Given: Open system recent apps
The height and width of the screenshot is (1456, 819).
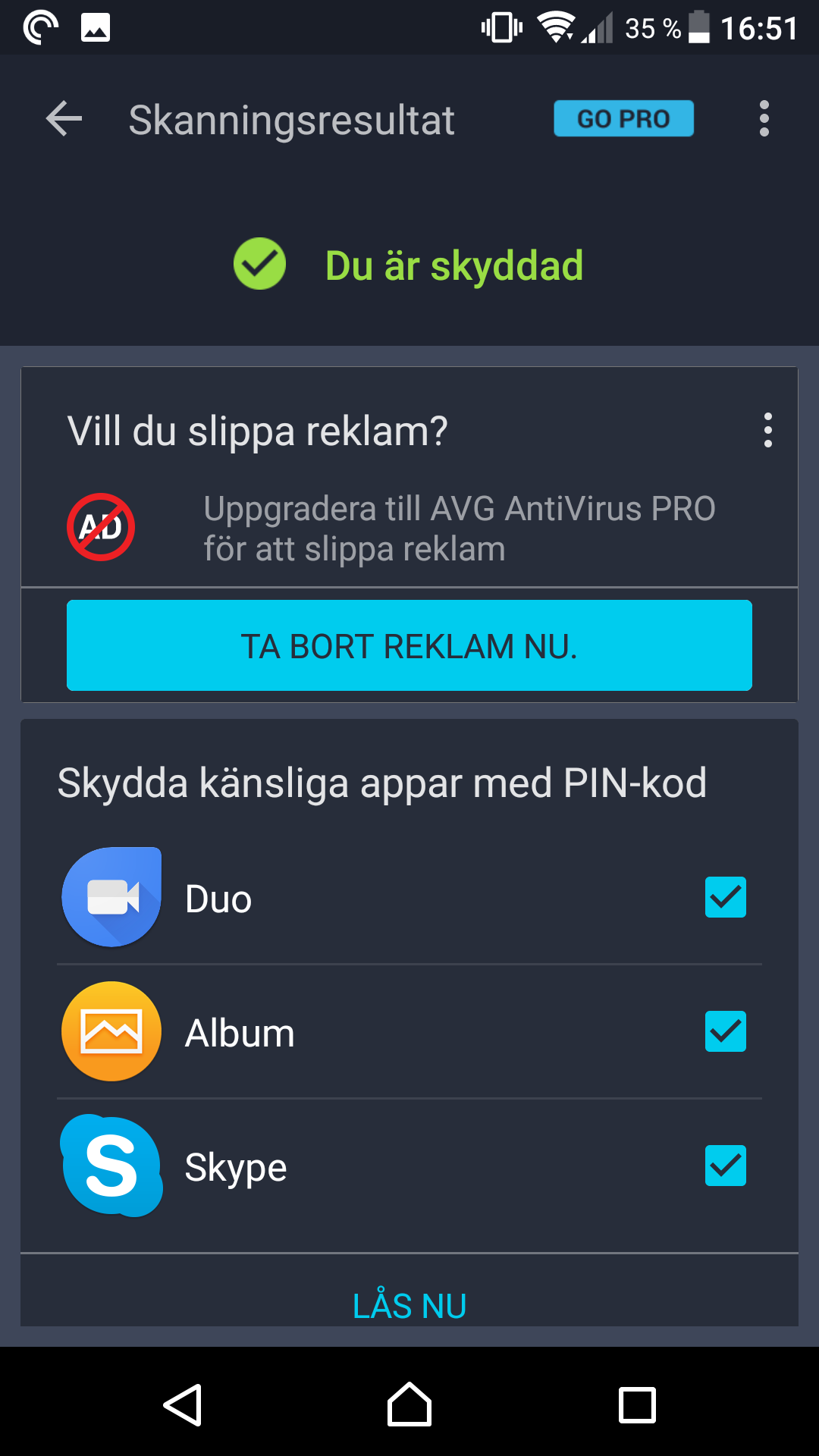Looking at the screenshot, I should tap(637, 1405).
